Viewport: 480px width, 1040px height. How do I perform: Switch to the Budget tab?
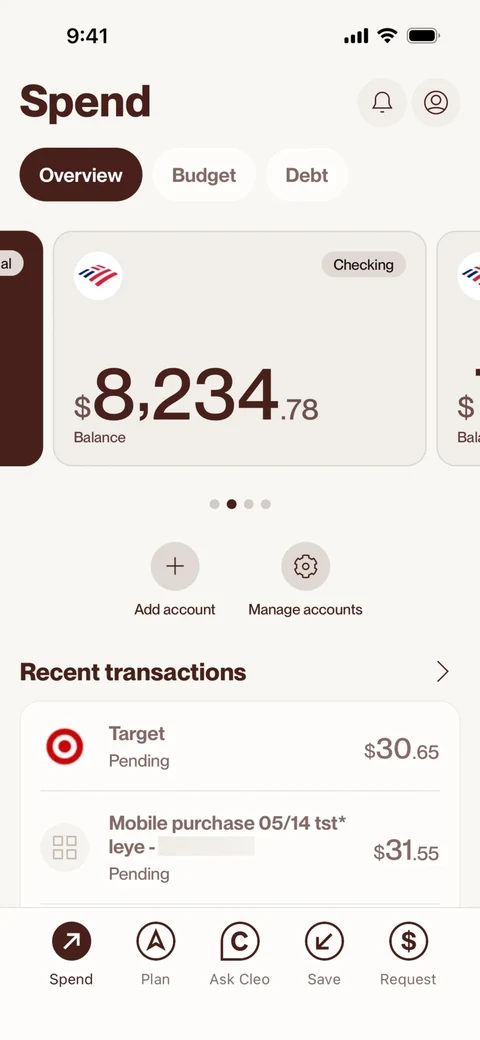pyautogui.click(x=204, y=175)
